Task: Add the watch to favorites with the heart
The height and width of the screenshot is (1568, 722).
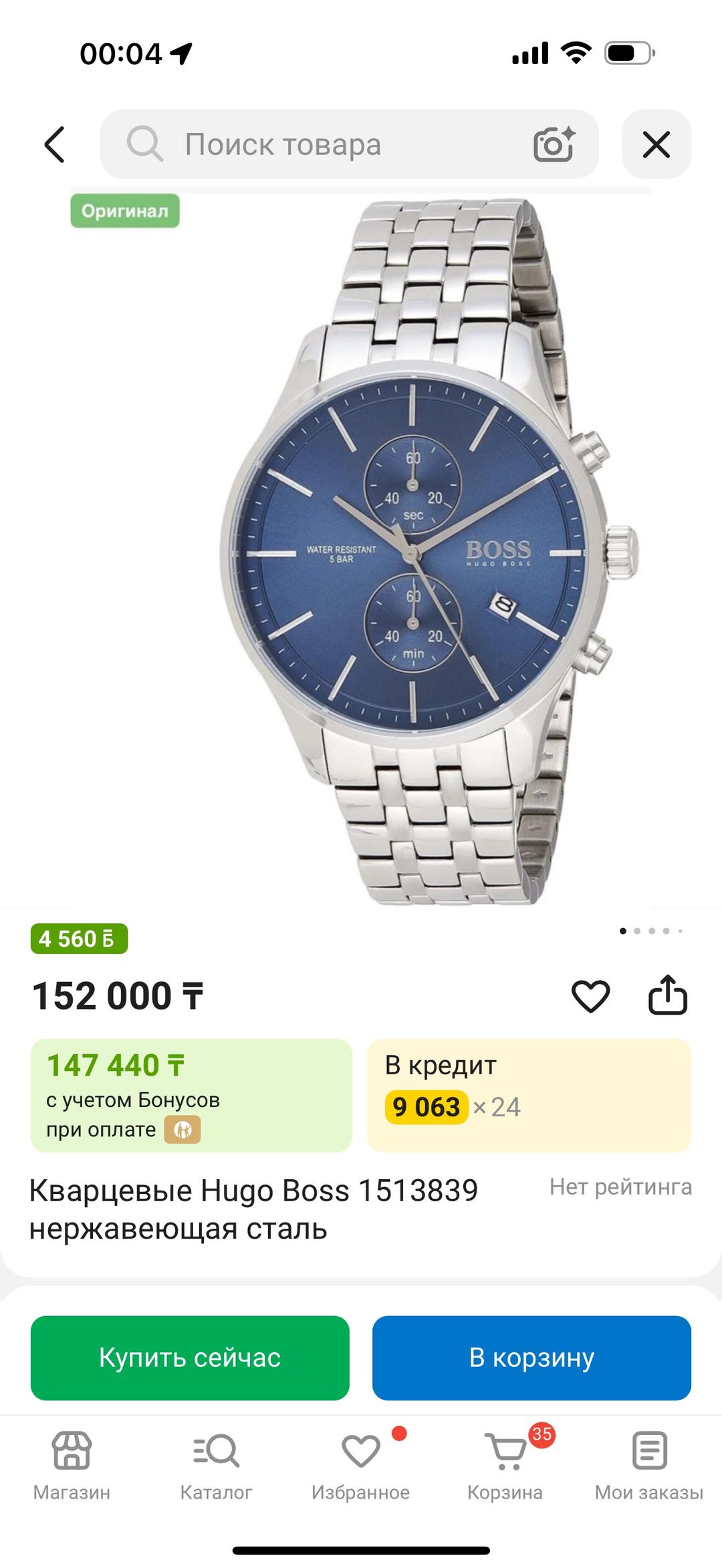Action: pos(591,996)
